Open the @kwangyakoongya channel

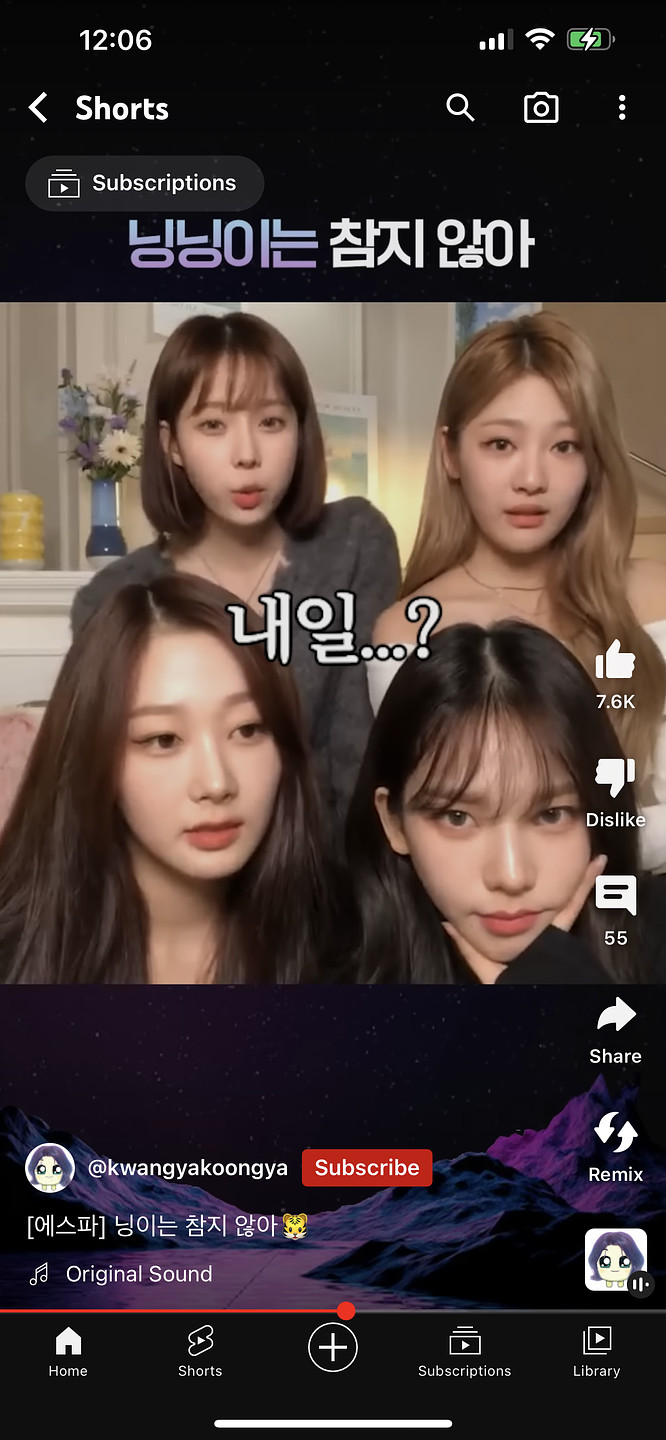(188, 1168)
